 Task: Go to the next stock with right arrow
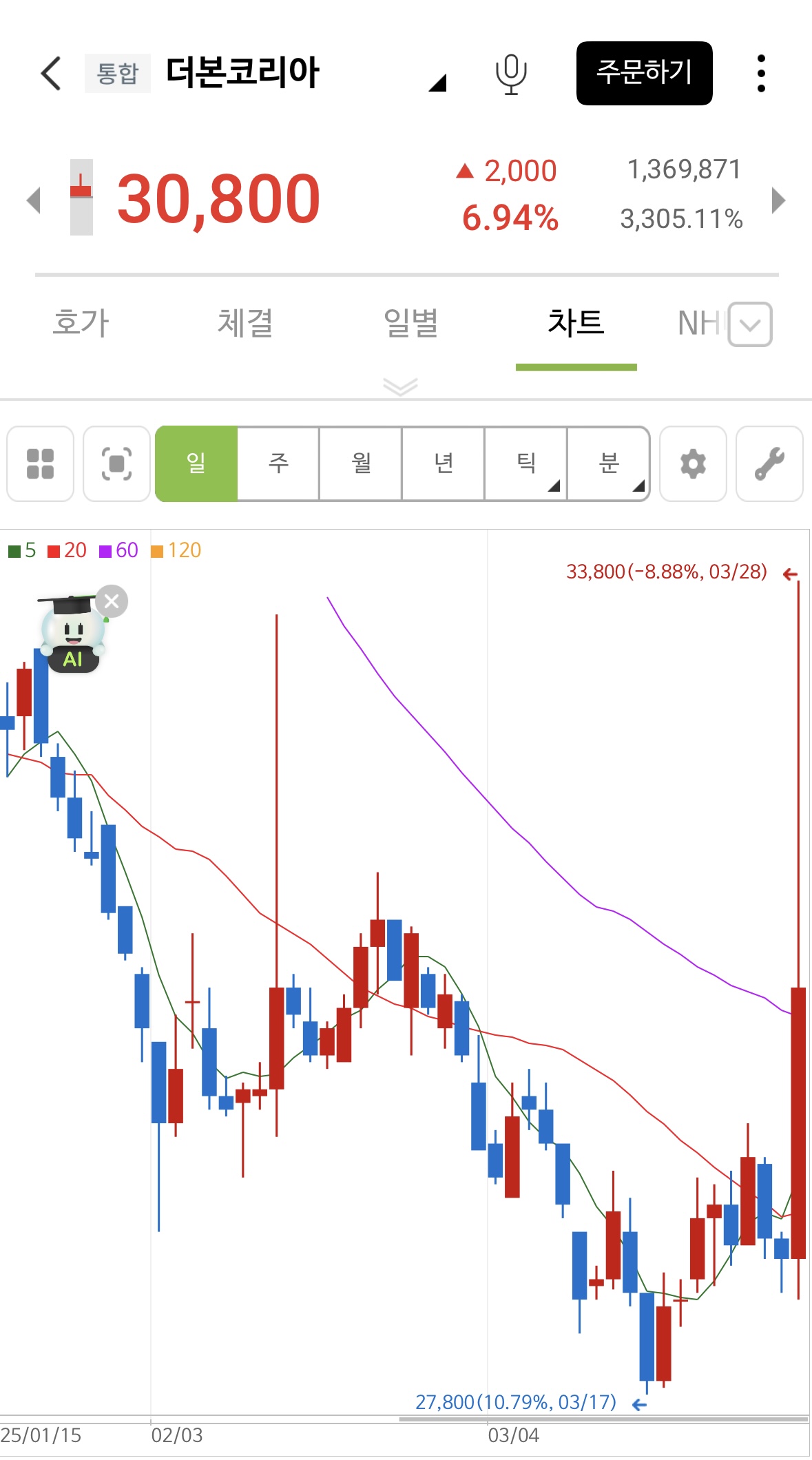[778, 200]
